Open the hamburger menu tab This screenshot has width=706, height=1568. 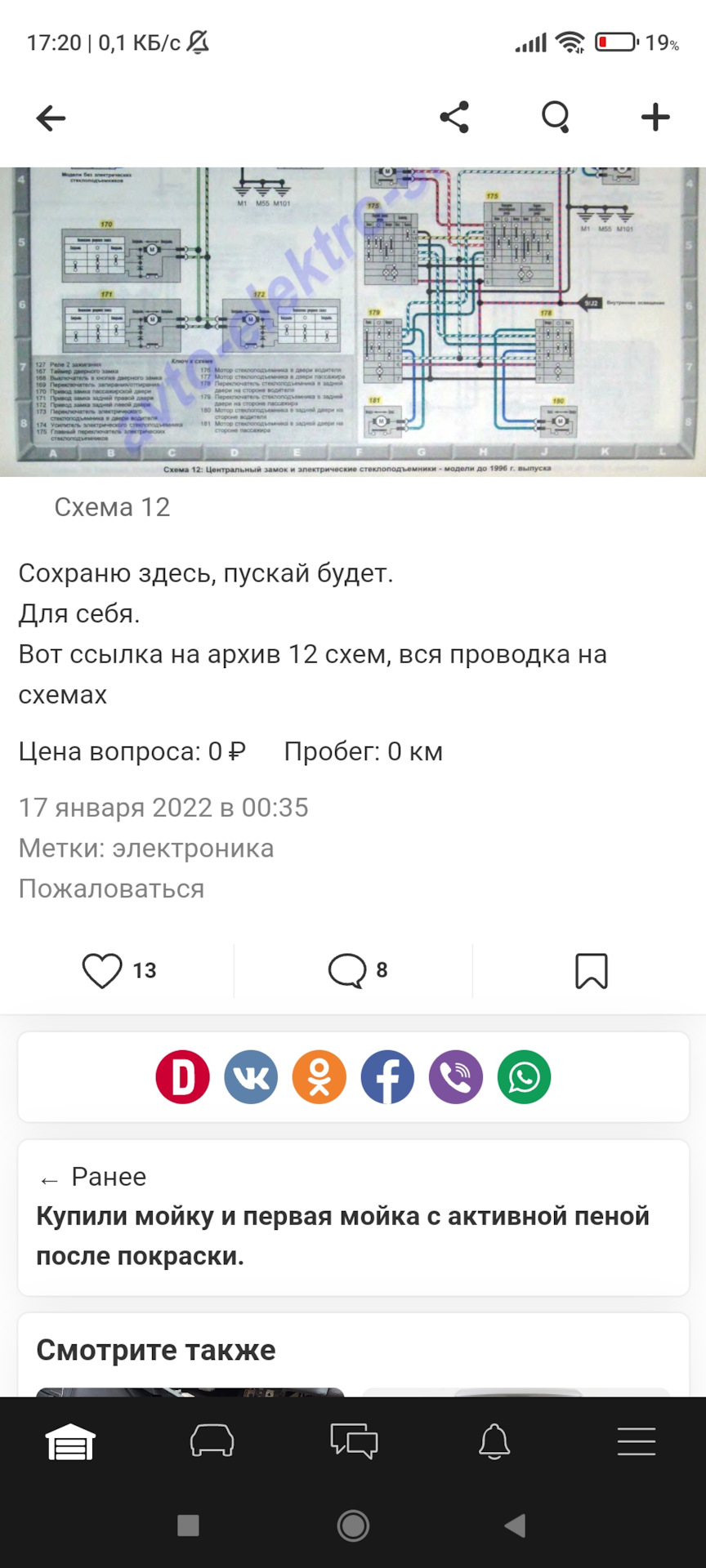point(637,1442)
